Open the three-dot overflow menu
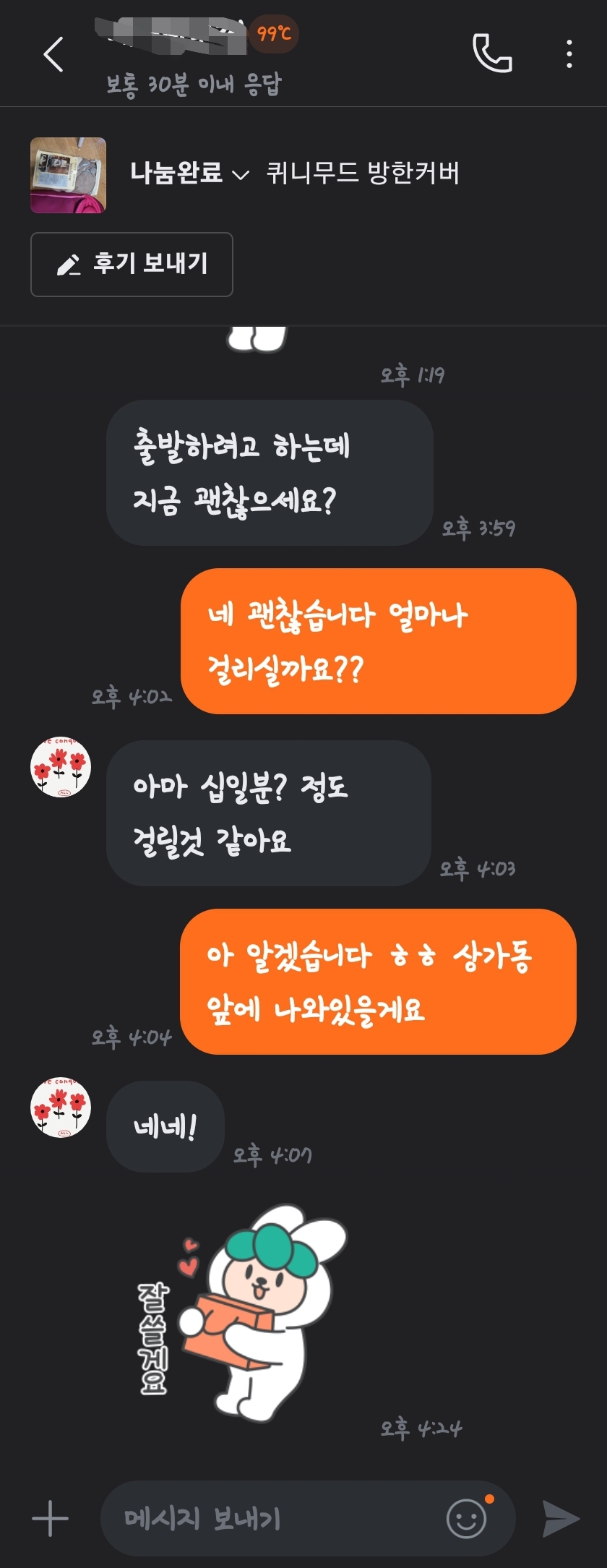607x1568 pixels. tap(569, 54)
